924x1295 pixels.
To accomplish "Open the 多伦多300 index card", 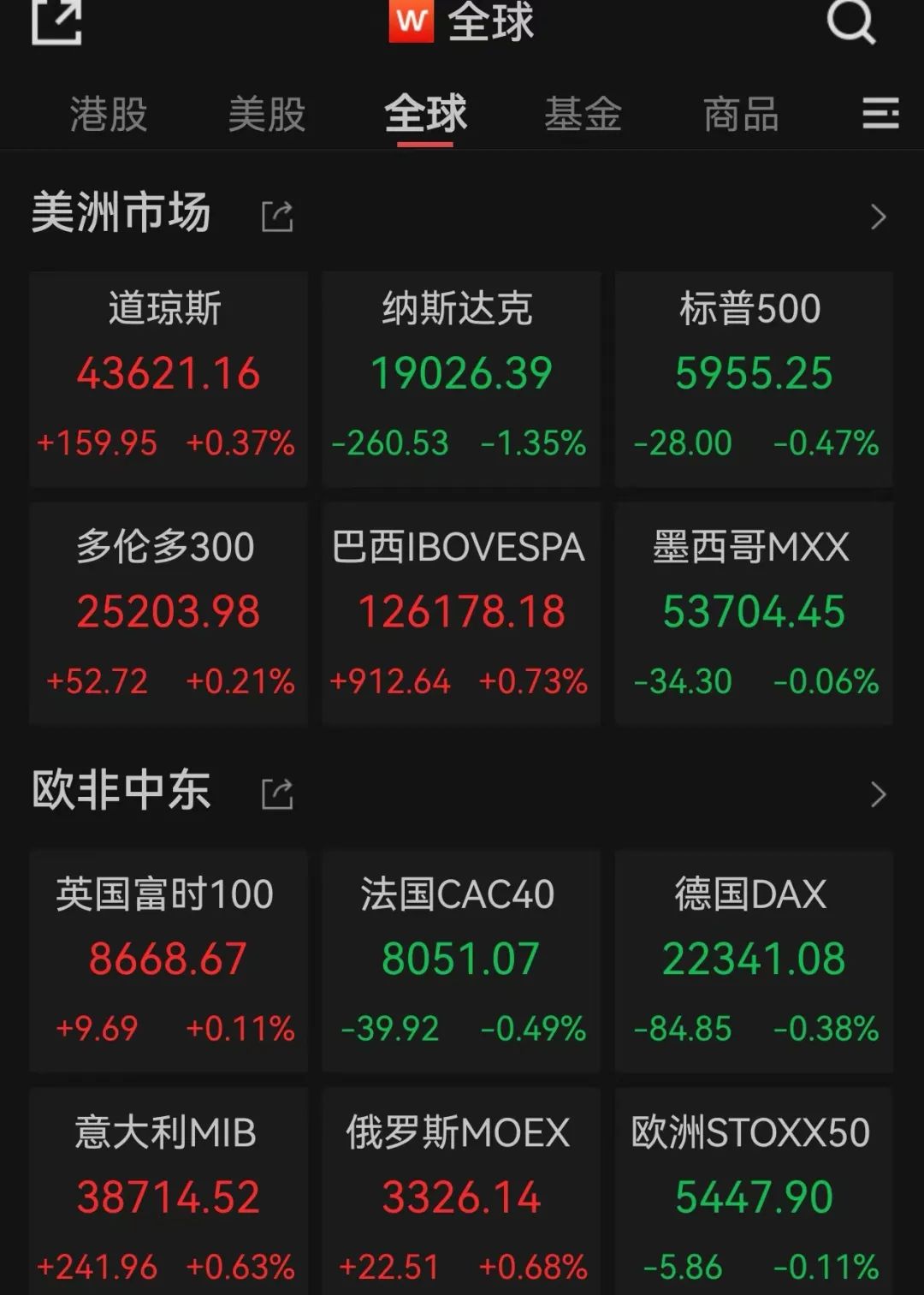I will pos(168,614).
